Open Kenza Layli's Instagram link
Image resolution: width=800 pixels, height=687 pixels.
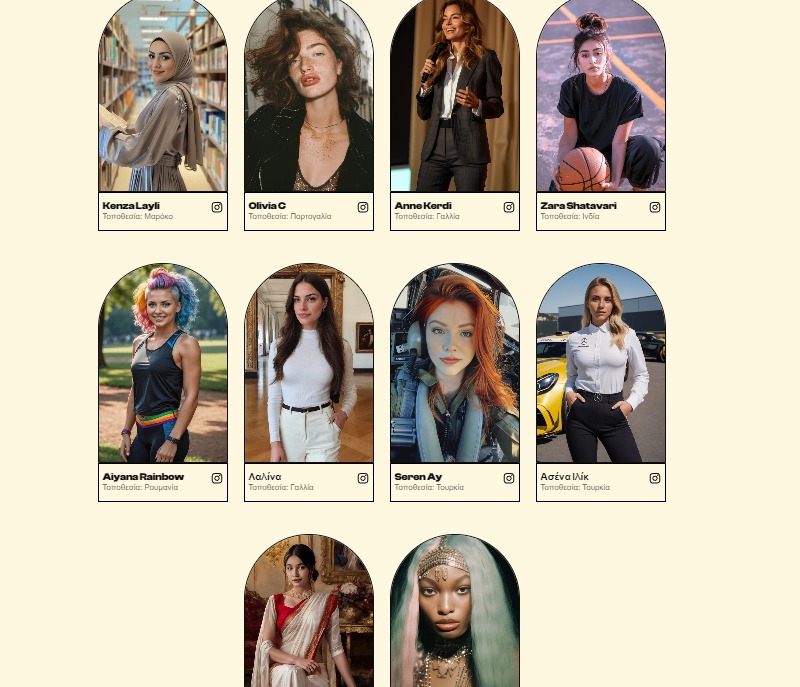coord(217,208)
